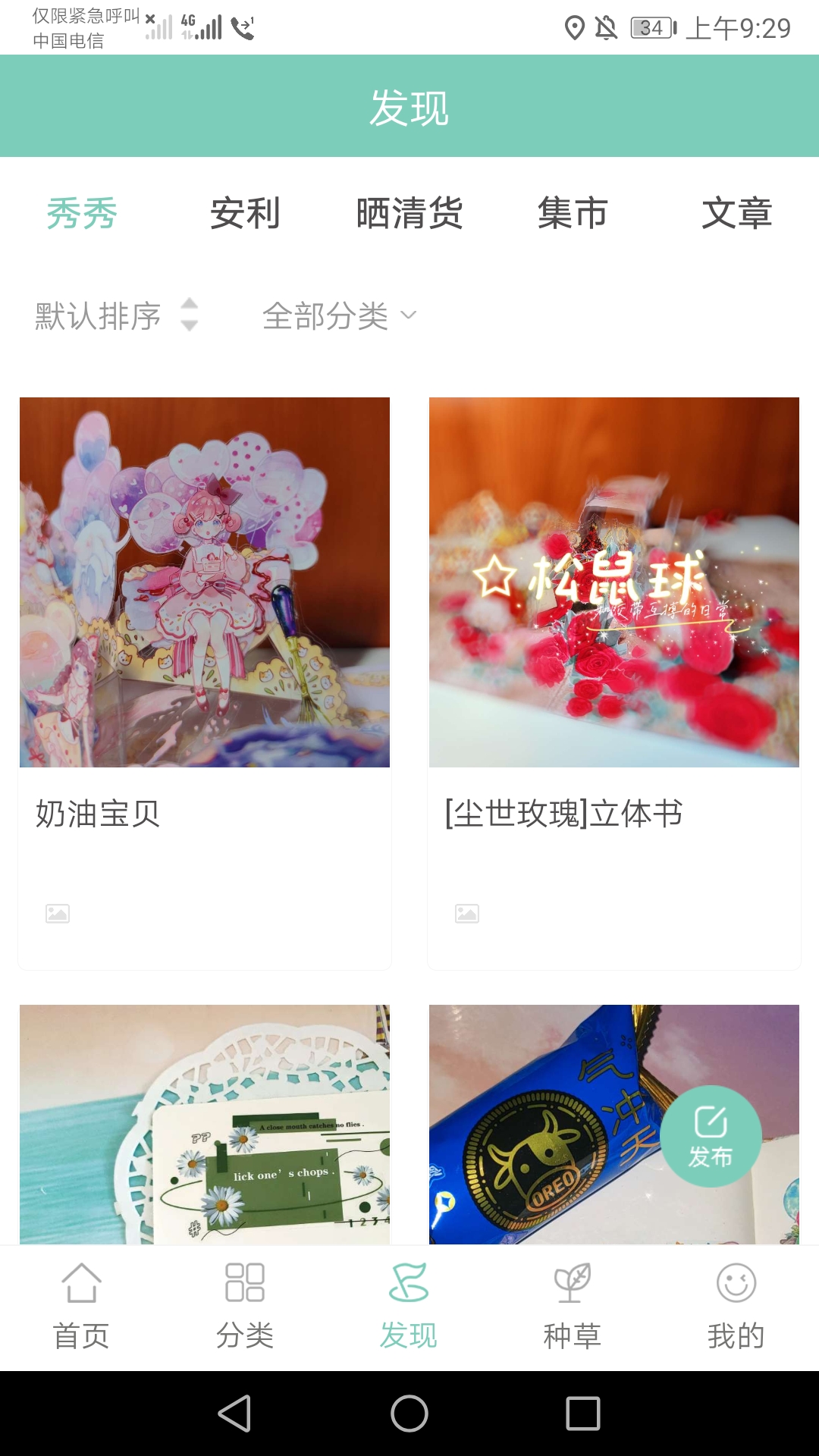Toggle location icon in status bar

pos(574,27)
